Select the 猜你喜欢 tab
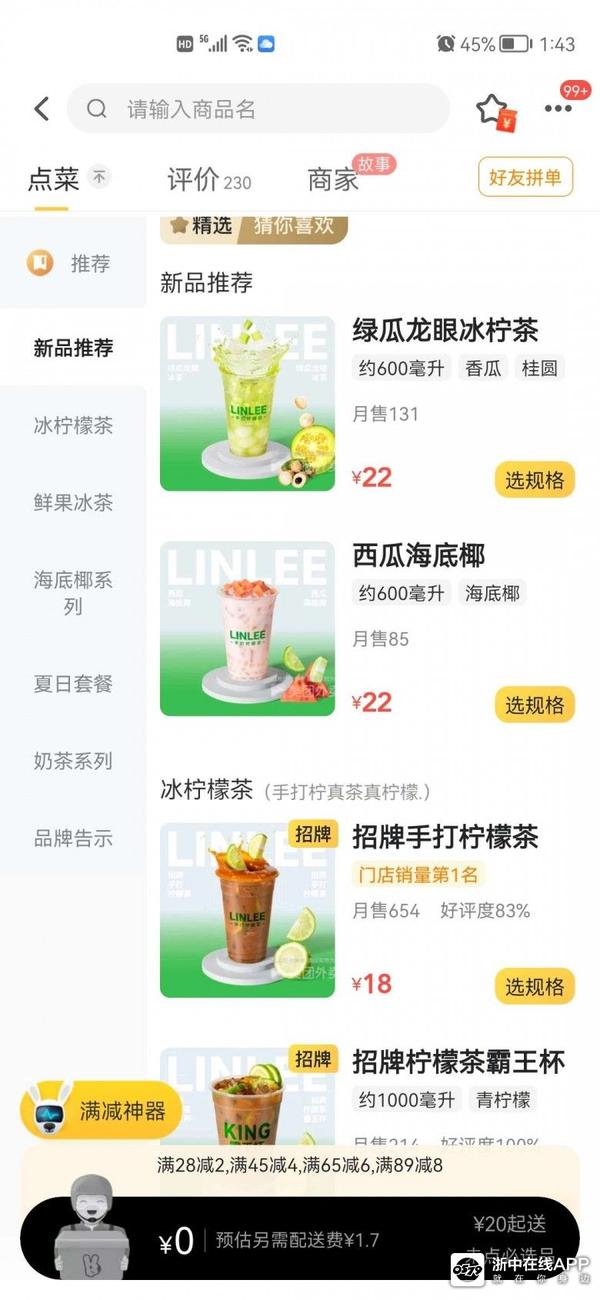600x1300 pixels. pos(293,225)
